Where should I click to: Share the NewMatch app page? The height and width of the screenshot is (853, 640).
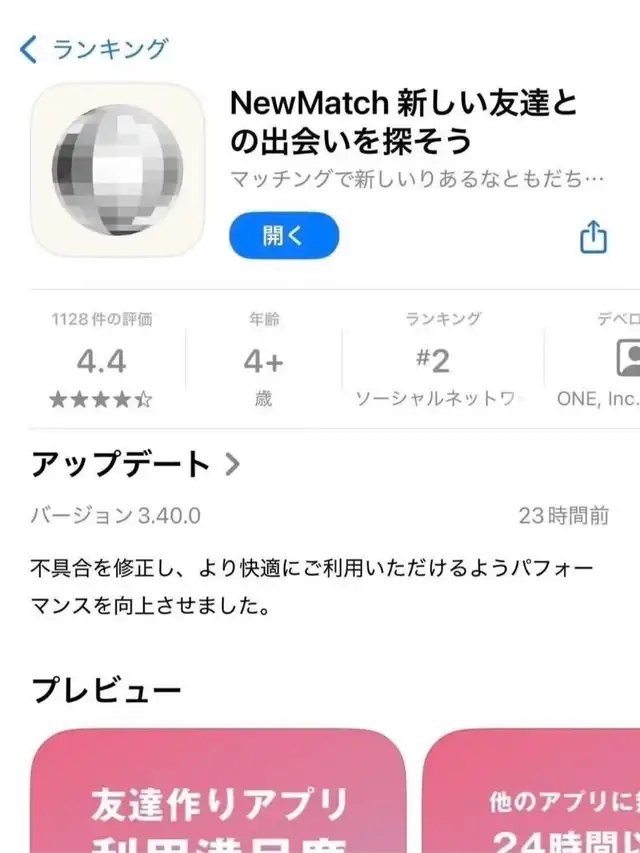[593, 237]
